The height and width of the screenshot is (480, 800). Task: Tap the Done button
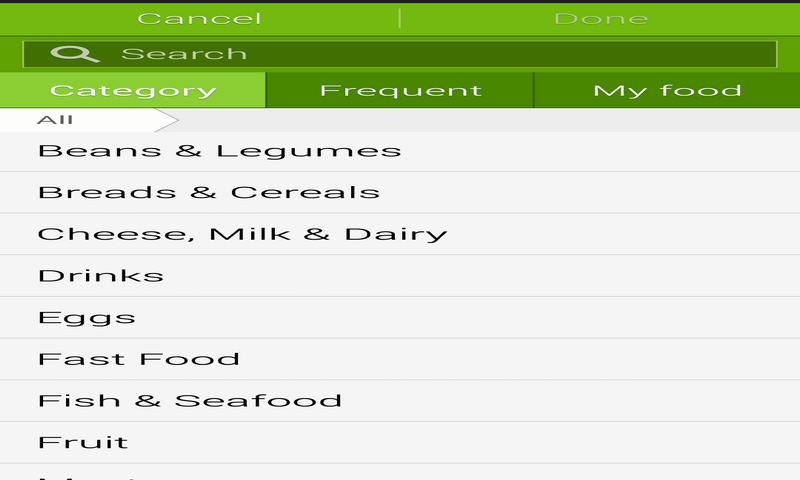(600, 19)
